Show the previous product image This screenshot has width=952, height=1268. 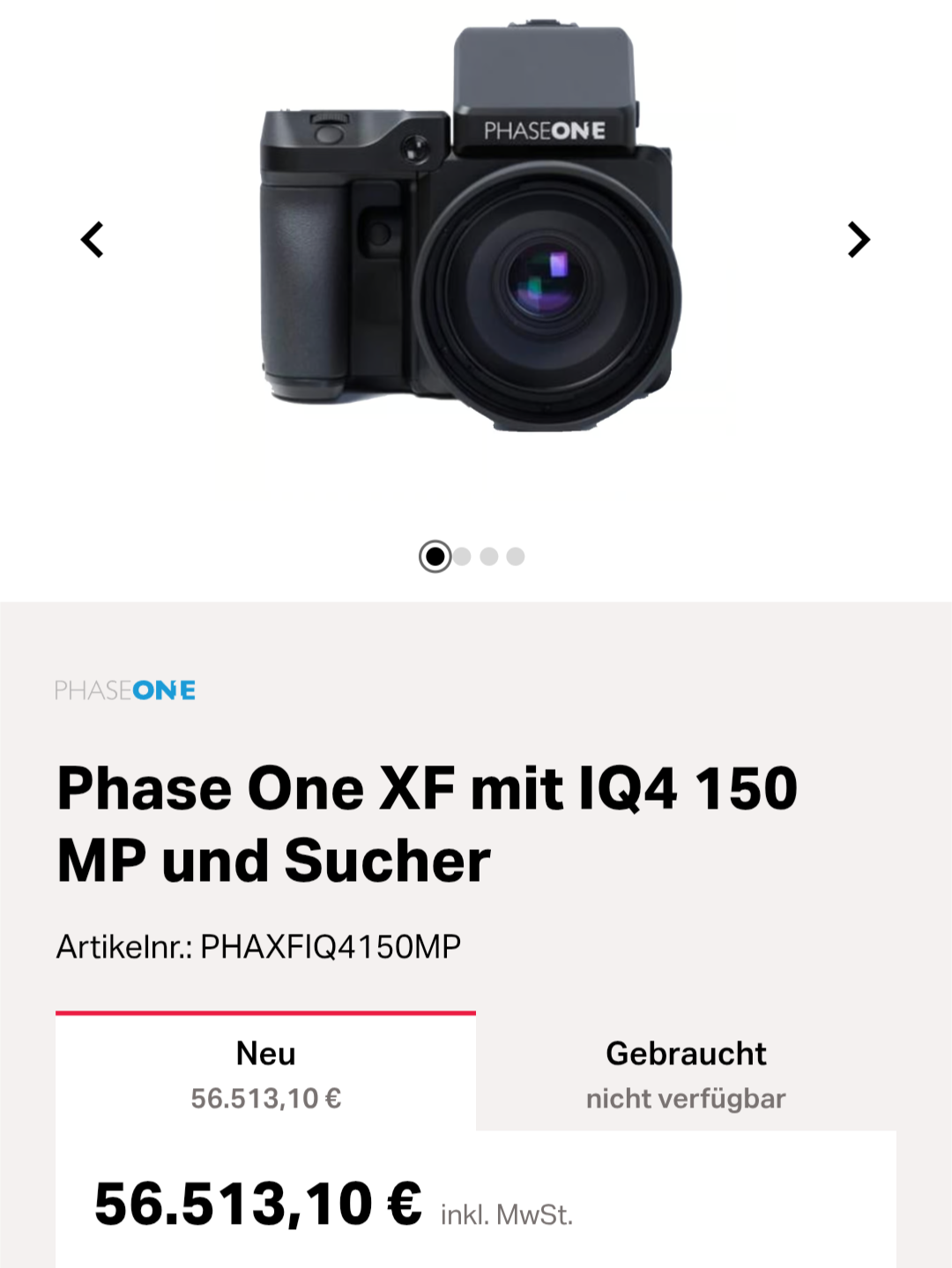coord(93,240)
